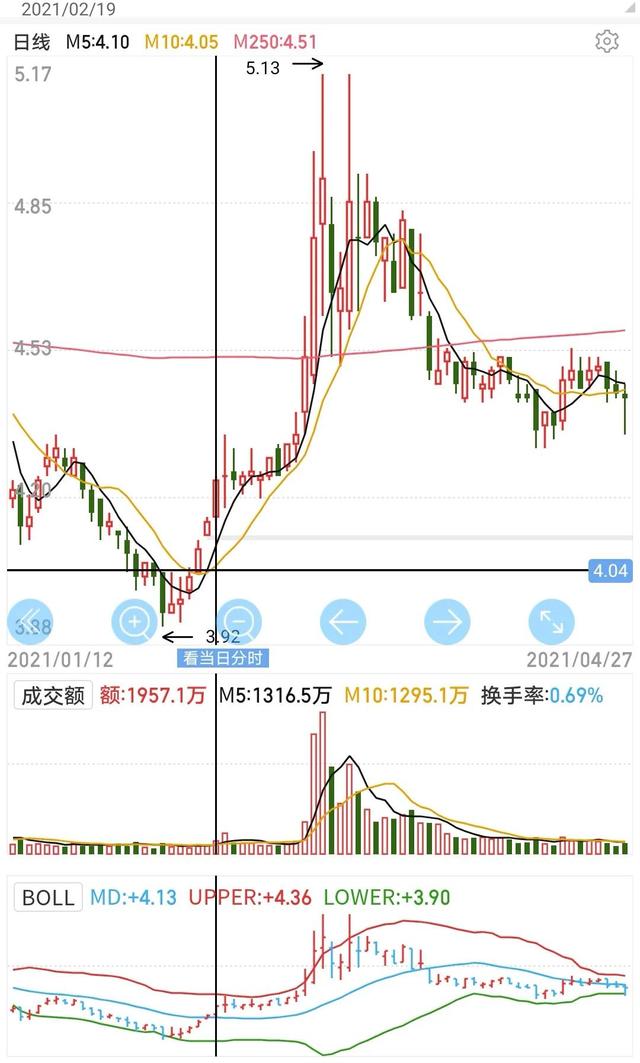Expand the chart to fullscreen

click(x=551, y=622)
